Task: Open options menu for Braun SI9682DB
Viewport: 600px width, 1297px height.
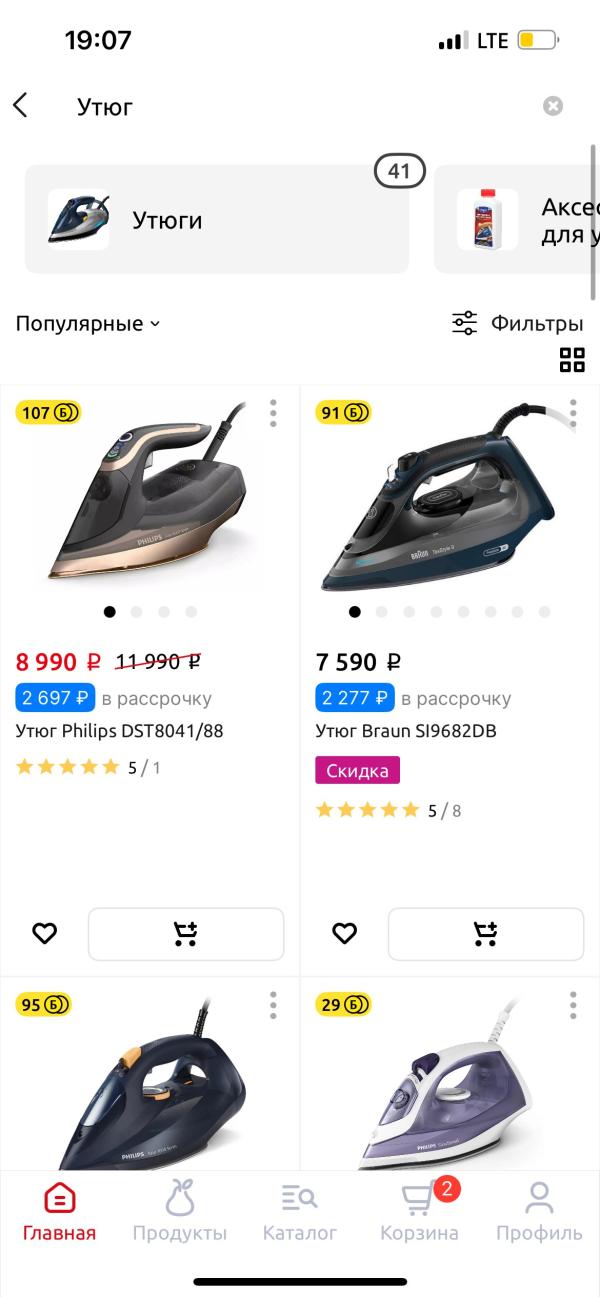Action: 573,412
